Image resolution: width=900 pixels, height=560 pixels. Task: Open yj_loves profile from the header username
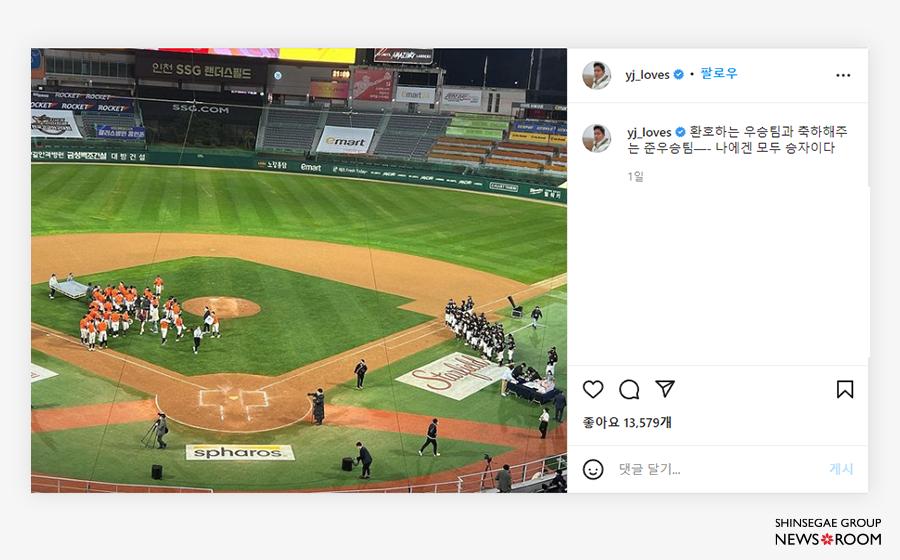648,75
